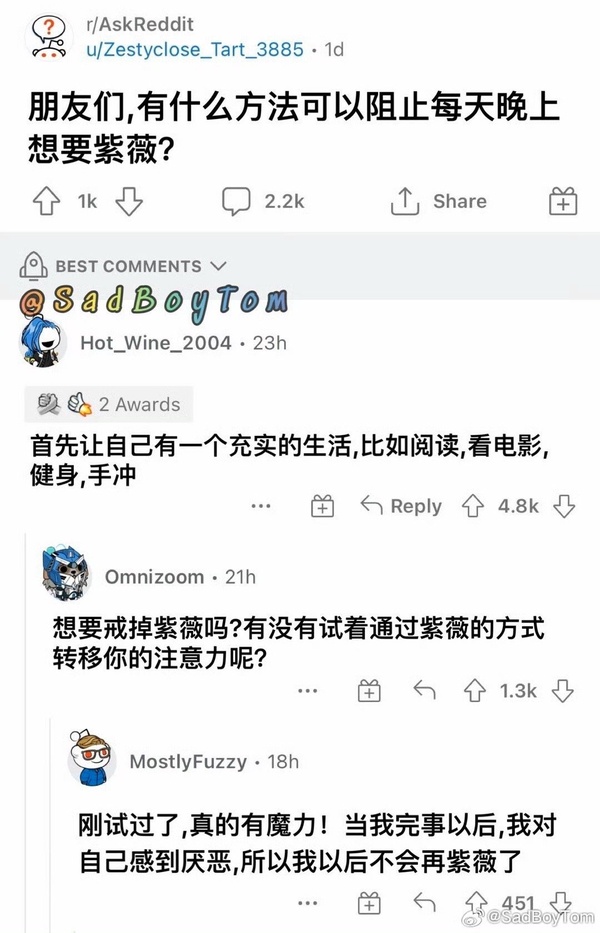Downvote the main post
This screenshot has height=933, width=600.
(x=129, y=201)
